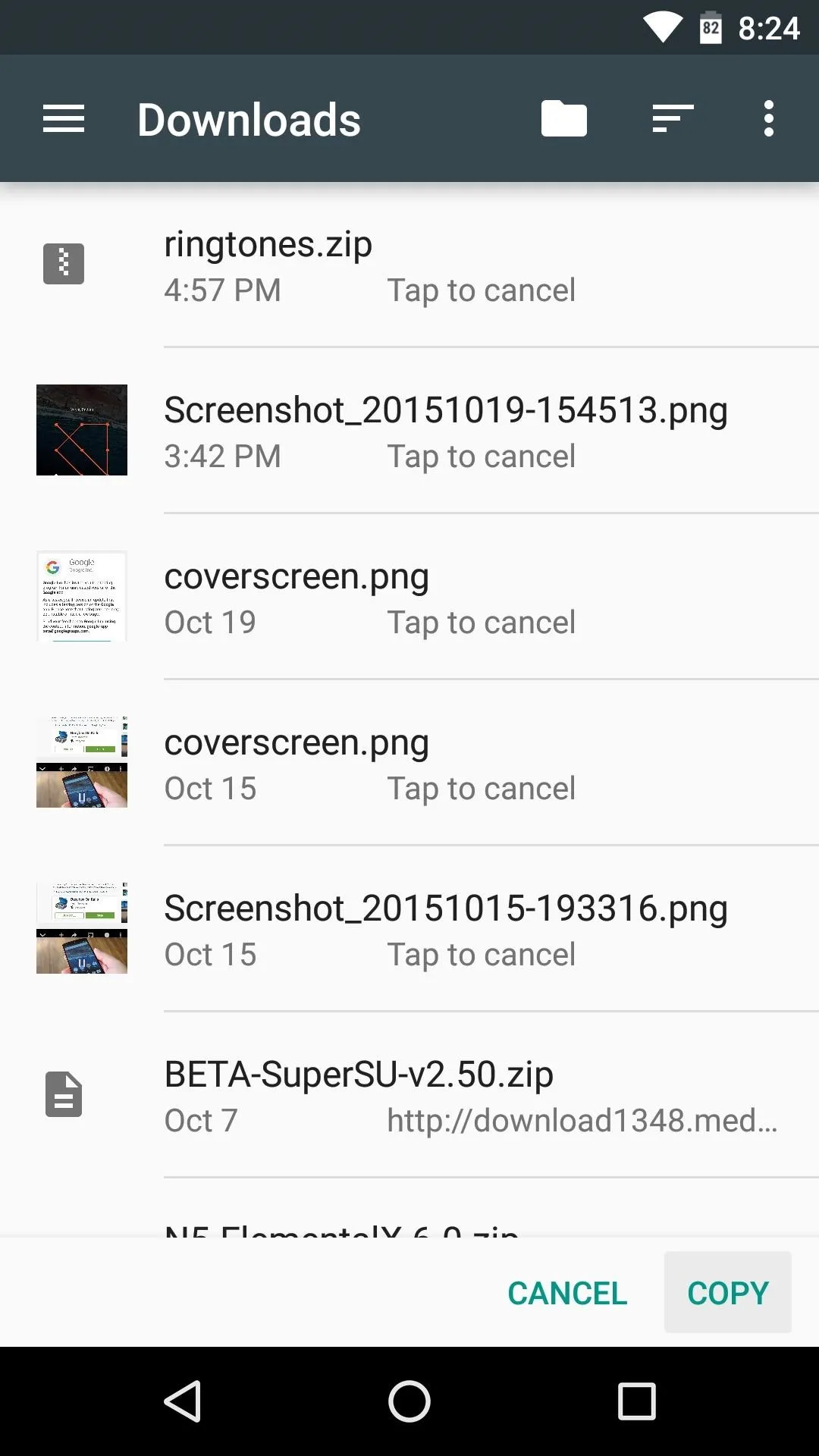Open Screenshot_20151015-193316.png row
819x1456 pixels.
(x=409, y=929)
